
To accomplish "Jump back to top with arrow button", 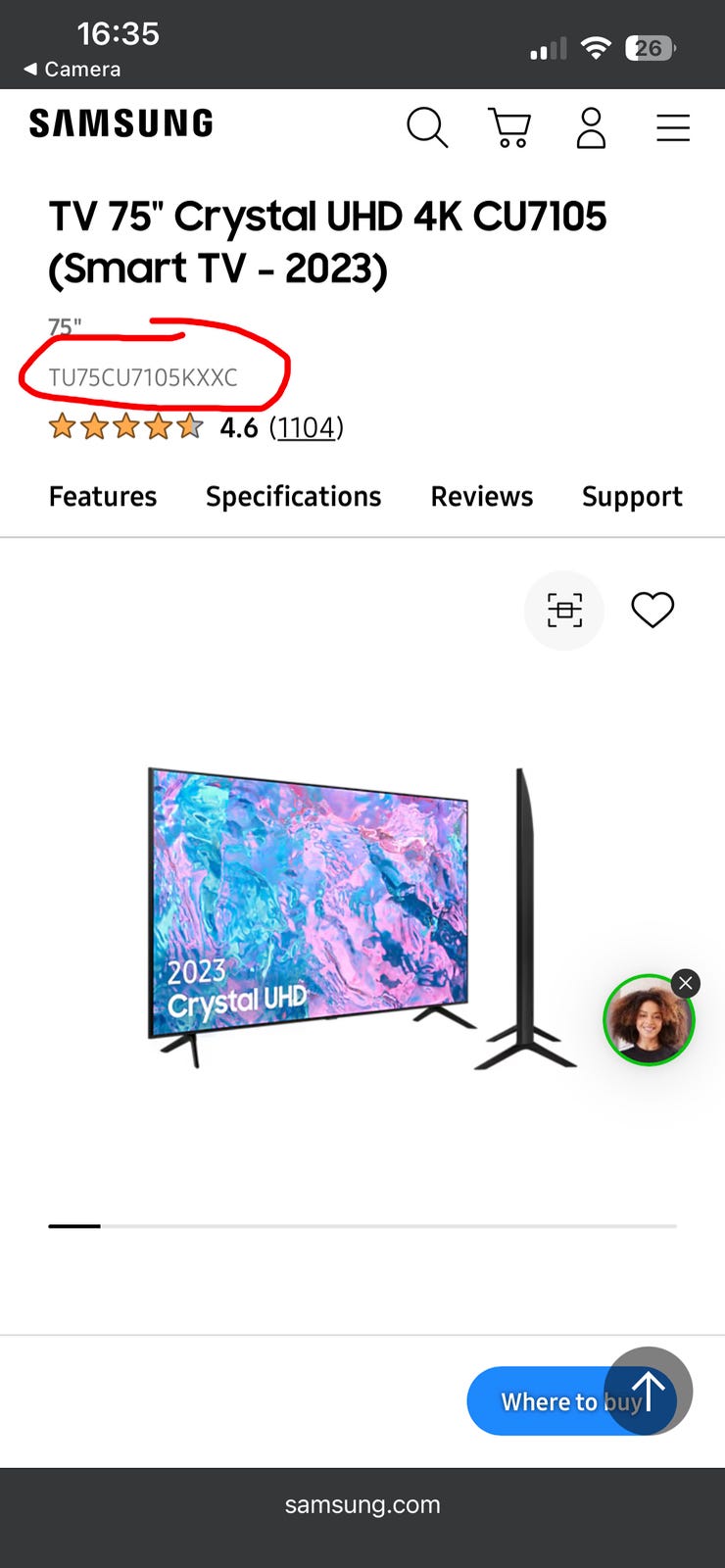I will 649,1391.
